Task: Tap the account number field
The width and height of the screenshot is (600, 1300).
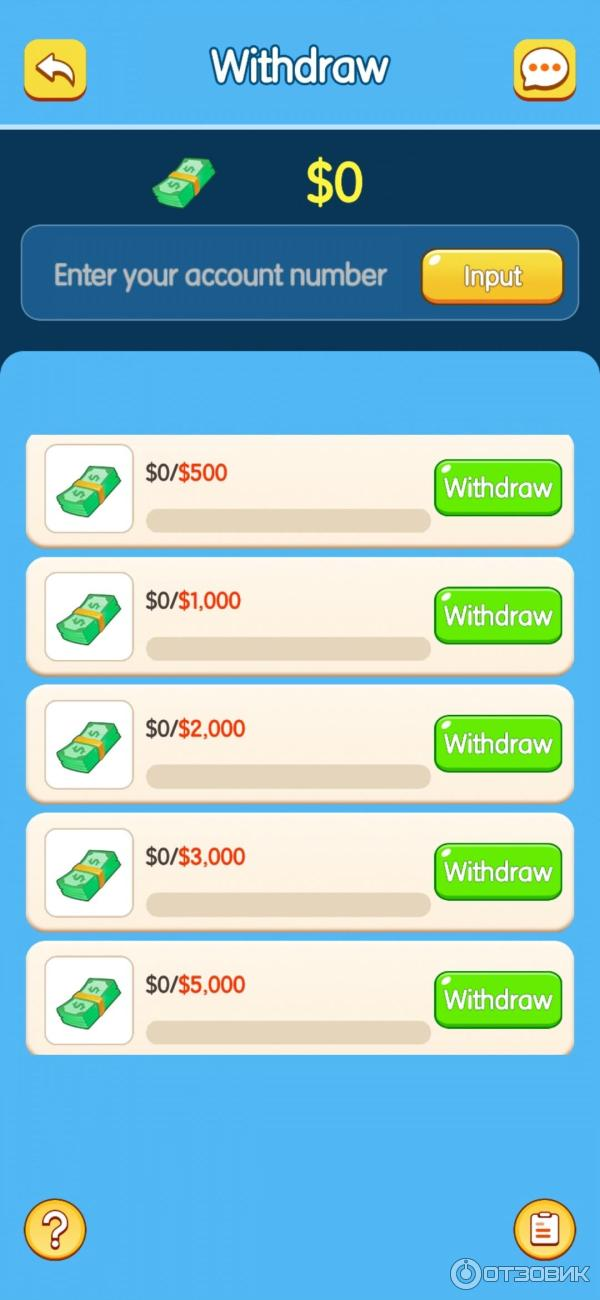Action: (x=220, y=275)
